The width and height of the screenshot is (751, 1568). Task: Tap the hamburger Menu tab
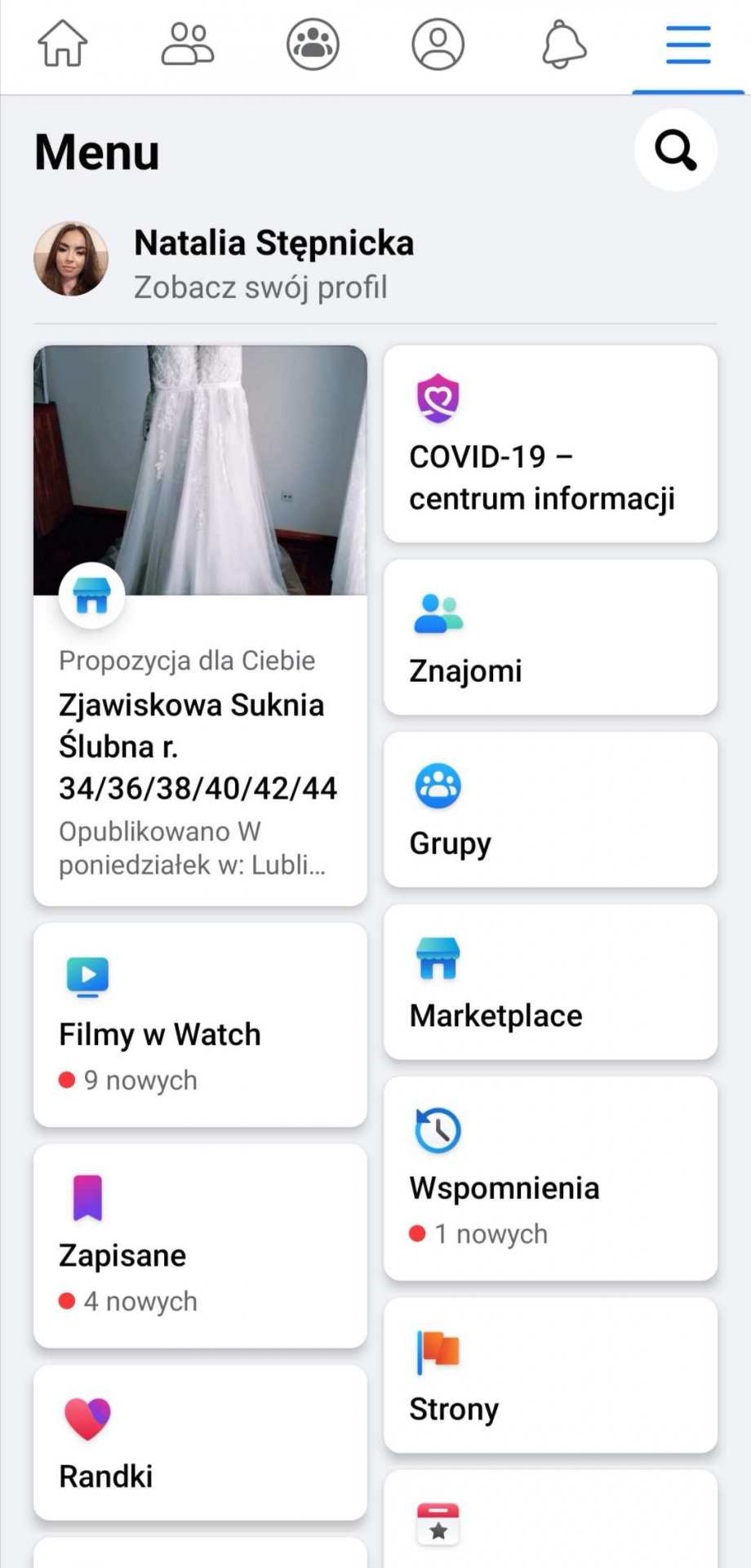pos(688,44)
